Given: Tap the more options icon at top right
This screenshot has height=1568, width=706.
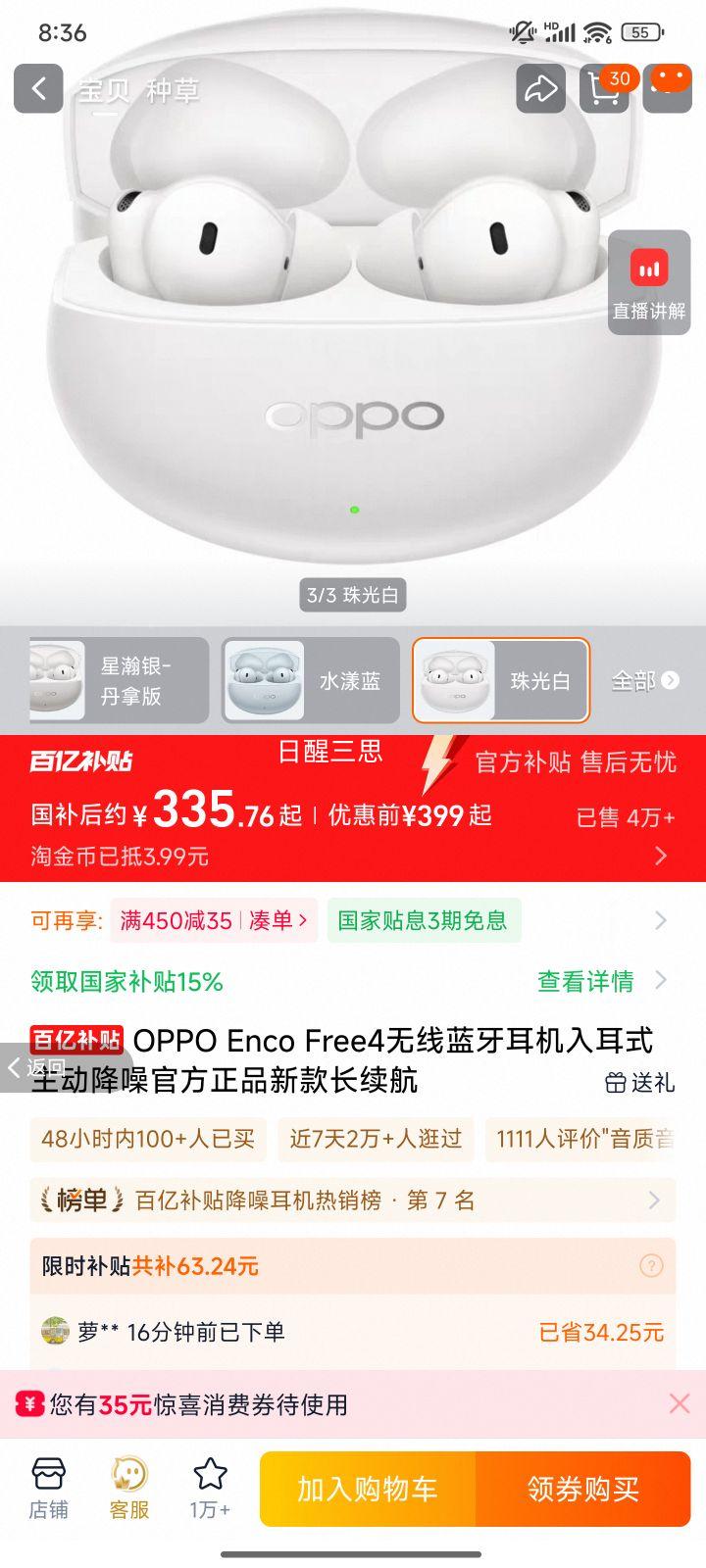Looking at the screenshot, I should (669, 88).
